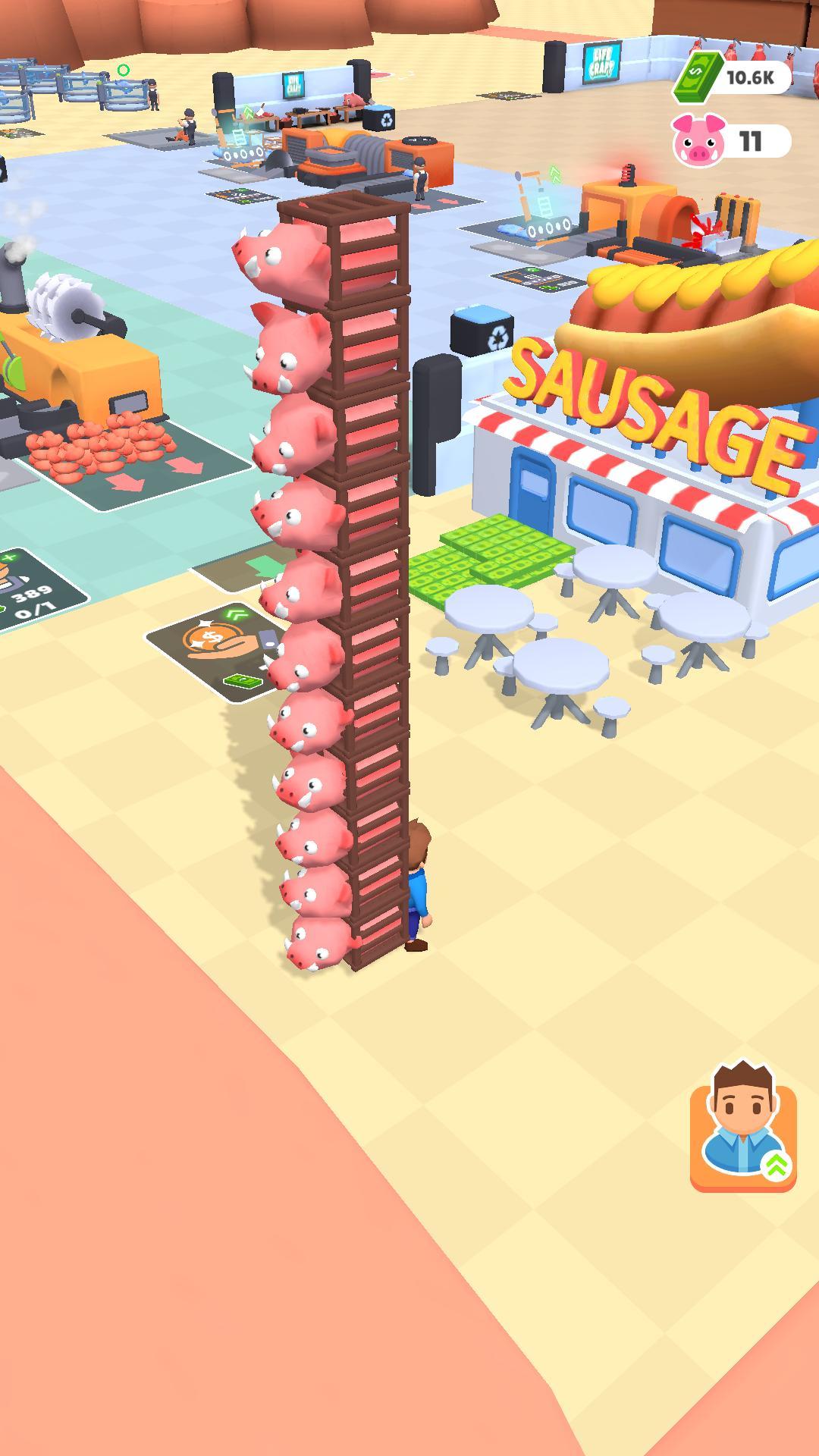Open the character upgrade button
This screenshot has width=819, height=1456.
click(742, 1128)
